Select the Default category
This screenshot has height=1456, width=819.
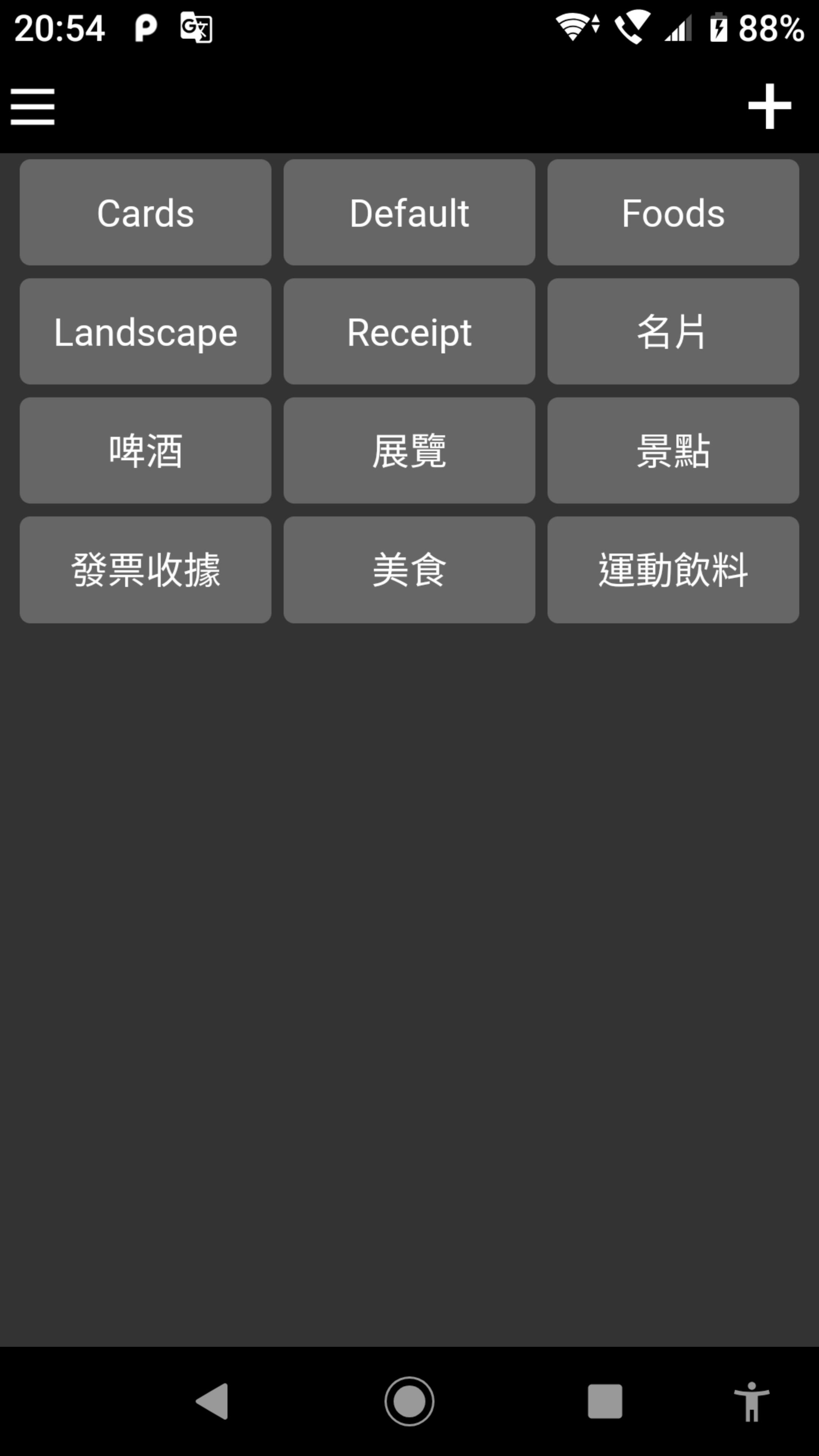(x=409, y=212)
